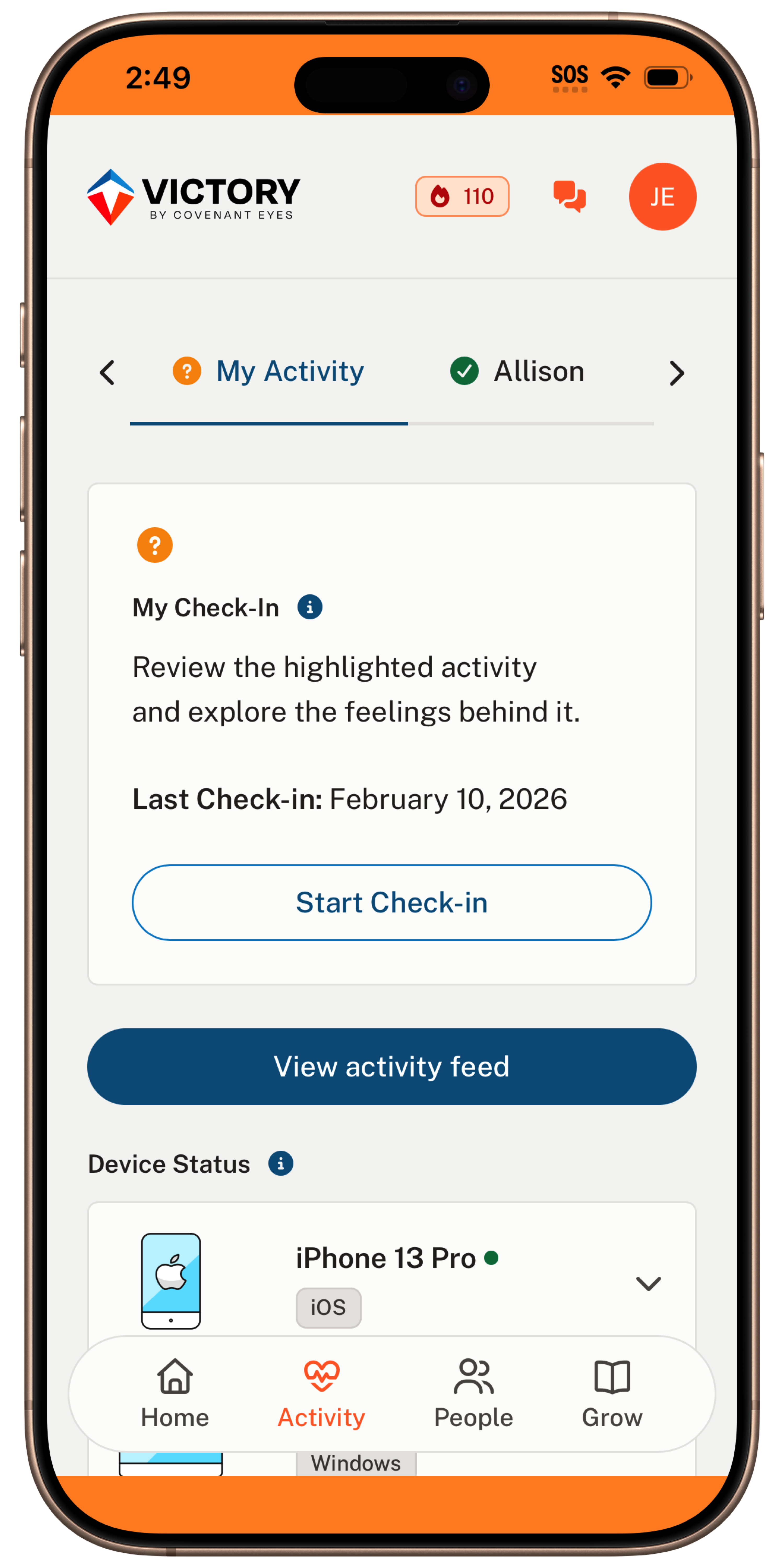Show info about Device Status

click(x=281, y=1163)
